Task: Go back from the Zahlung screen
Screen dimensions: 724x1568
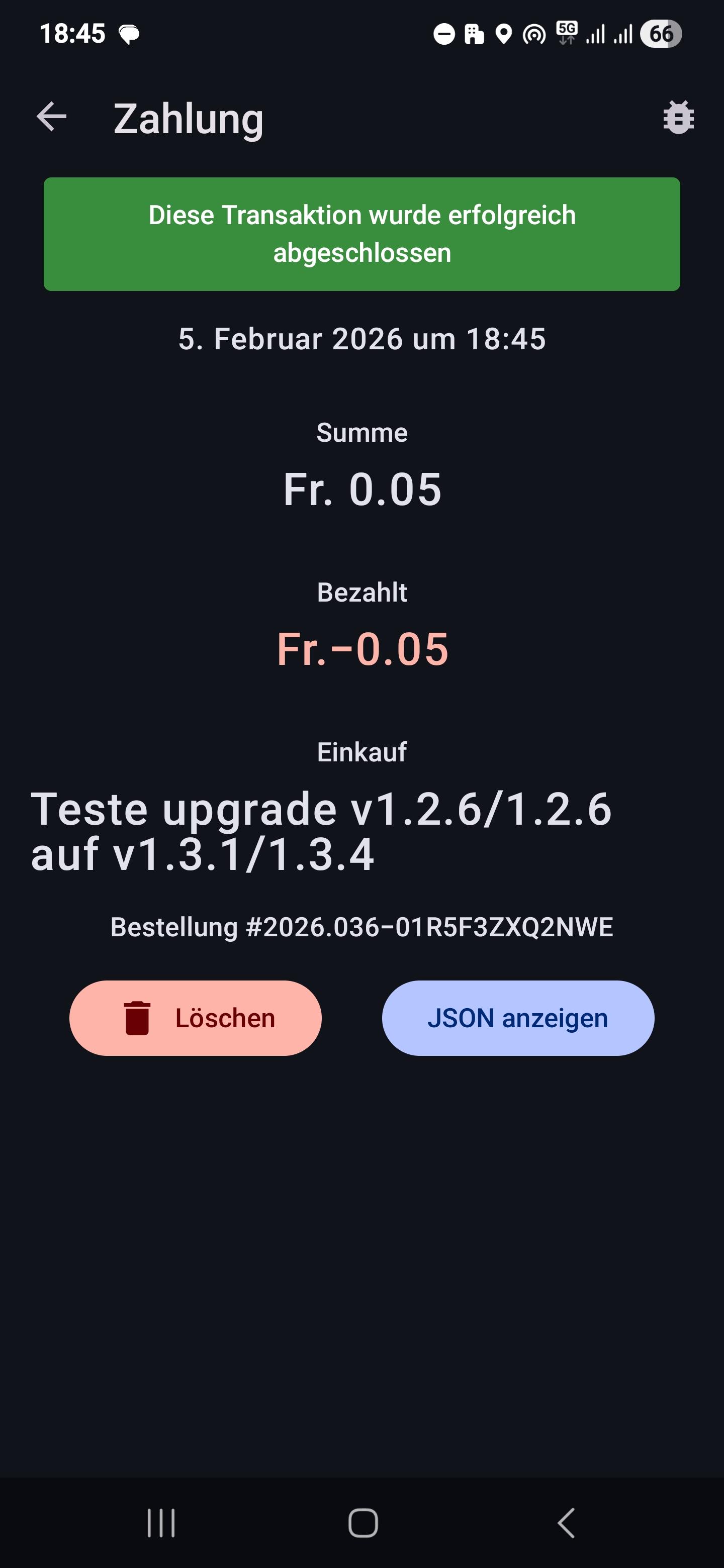Action: (x=52, y=117)
